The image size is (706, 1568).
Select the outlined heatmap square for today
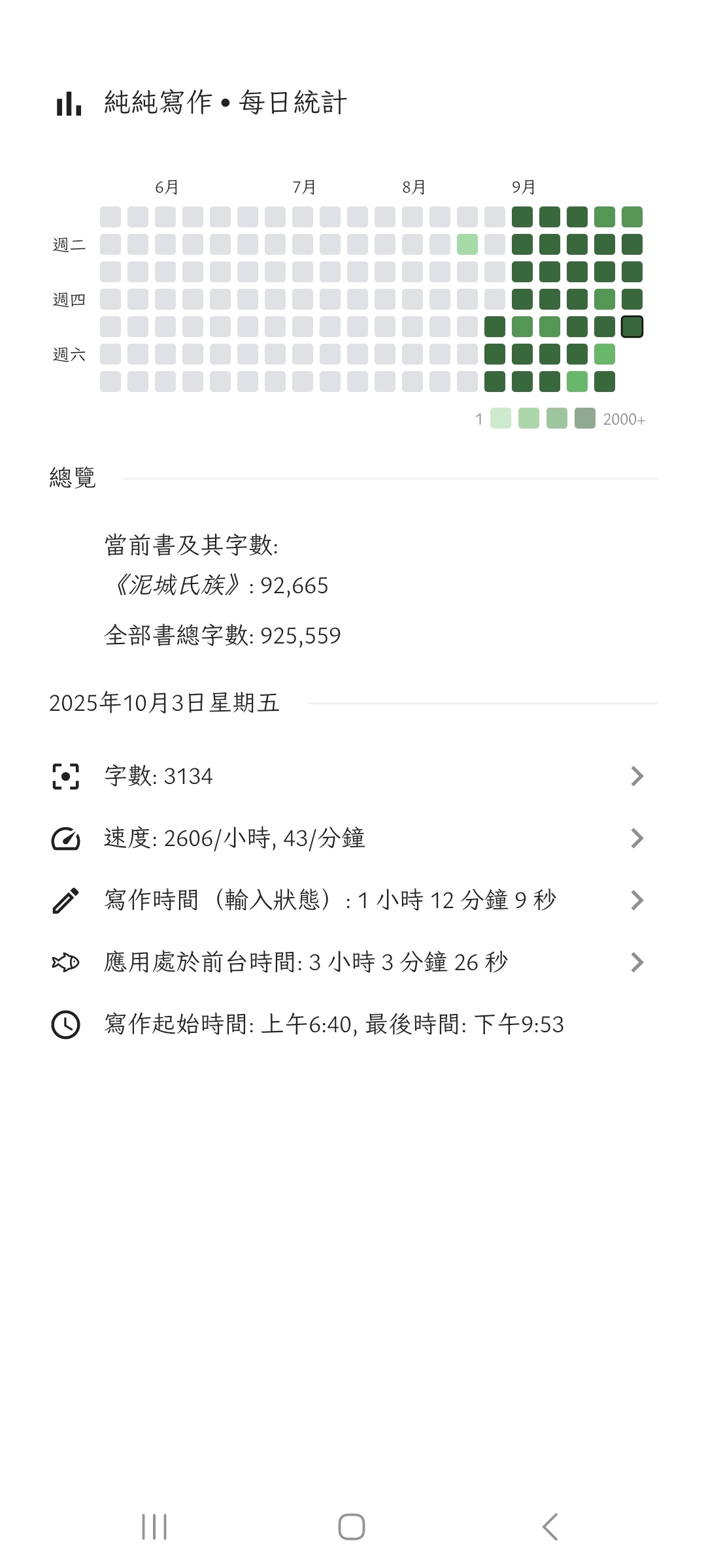point(632,327)
